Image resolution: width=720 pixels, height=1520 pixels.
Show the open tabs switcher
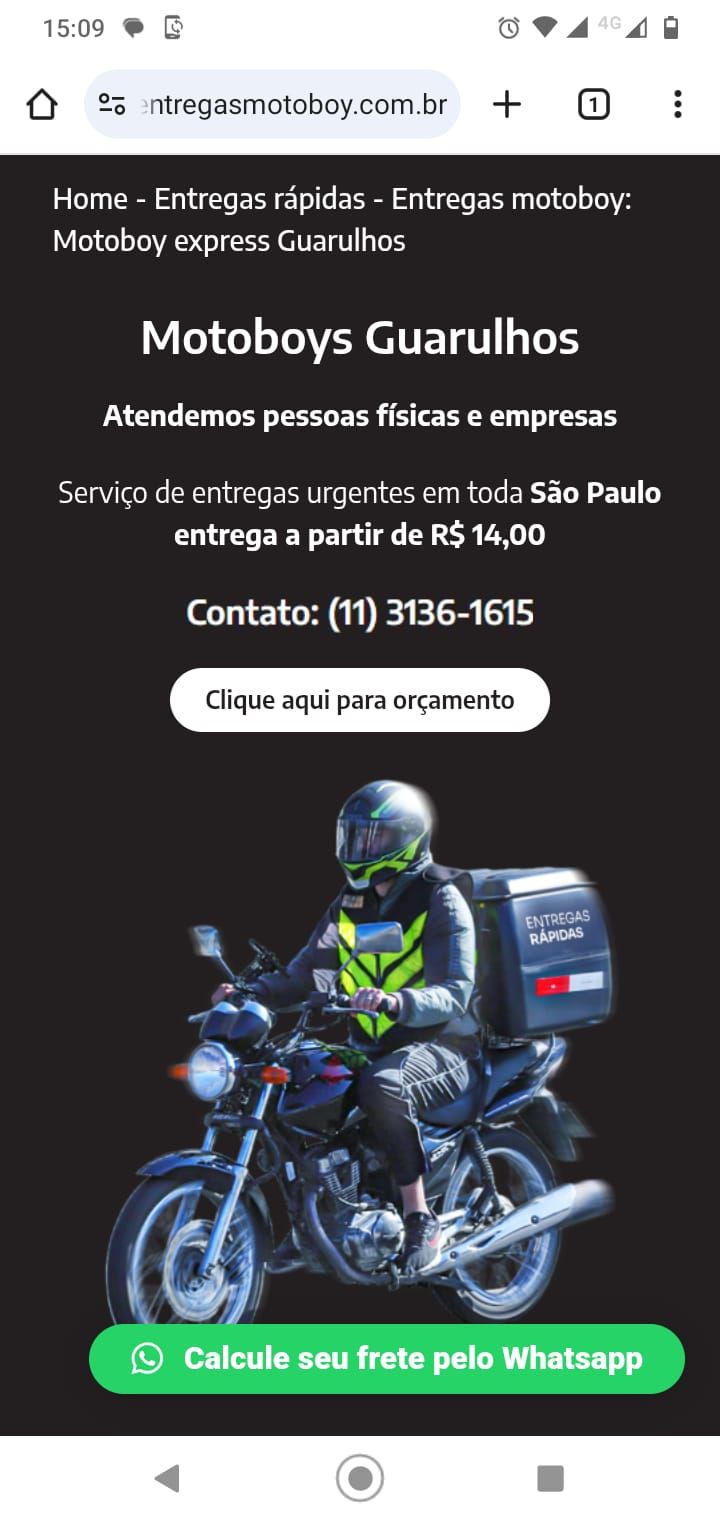tap(593, 104)
